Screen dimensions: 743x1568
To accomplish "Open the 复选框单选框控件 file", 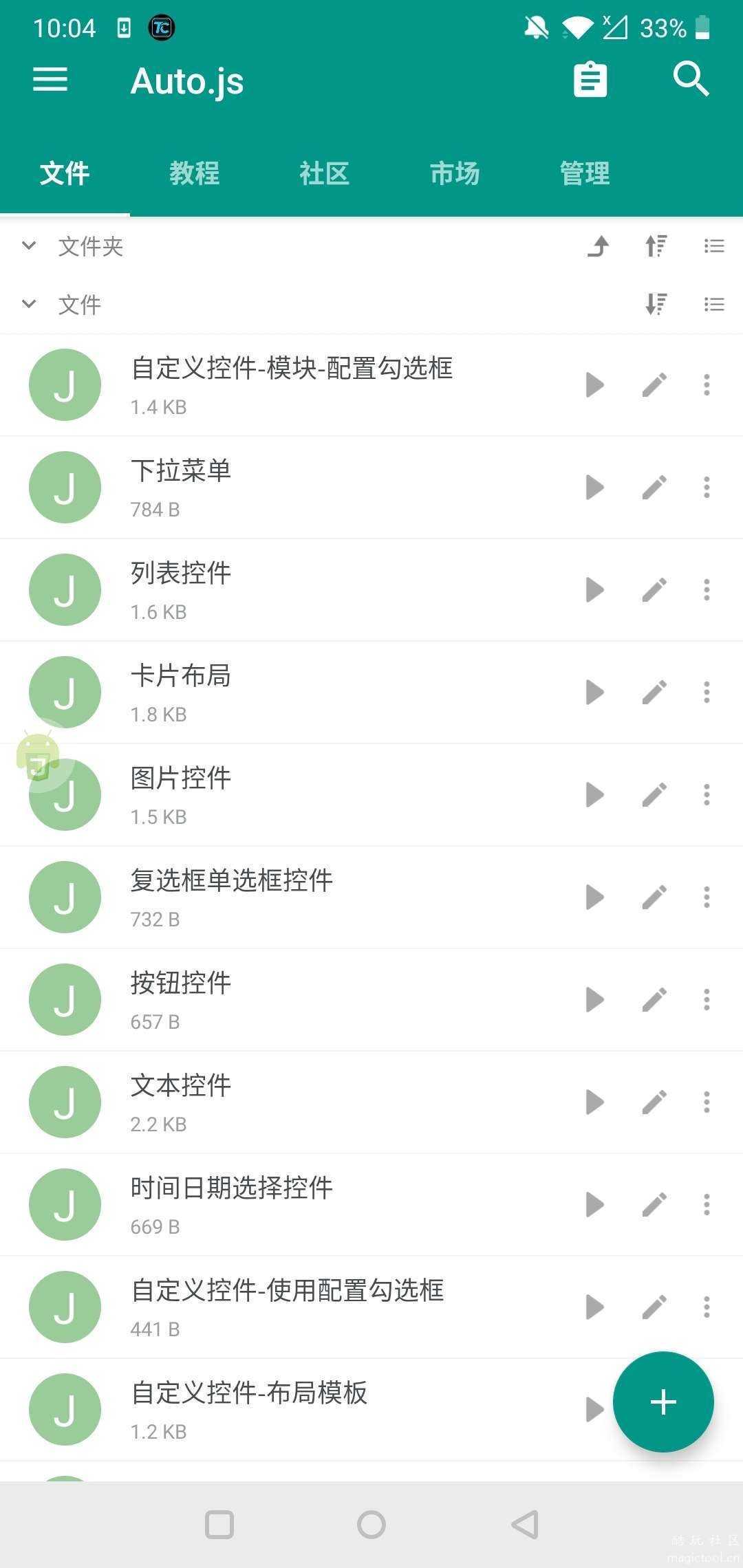I will tap(232, 881).
